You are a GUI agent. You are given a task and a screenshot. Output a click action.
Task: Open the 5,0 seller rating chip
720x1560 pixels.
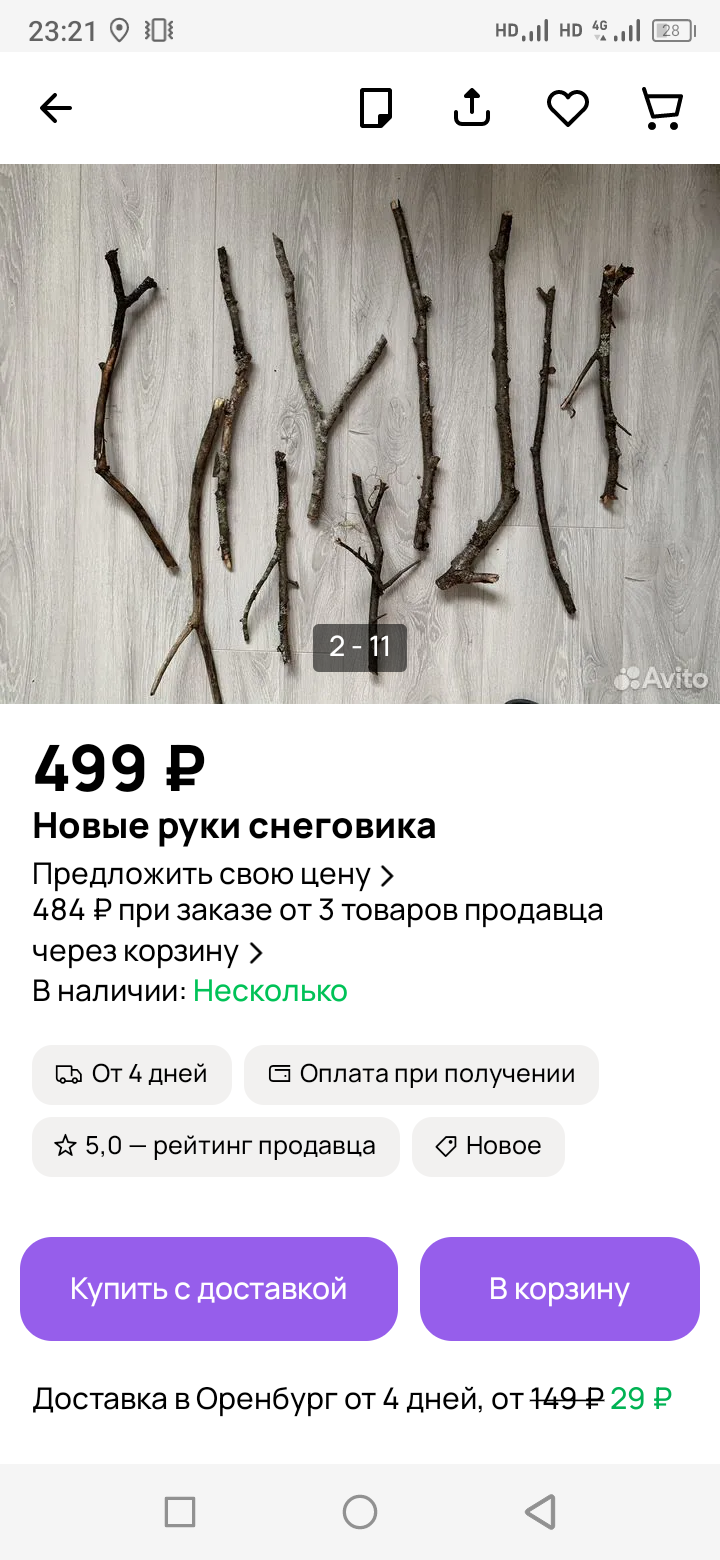[215, 1146]
